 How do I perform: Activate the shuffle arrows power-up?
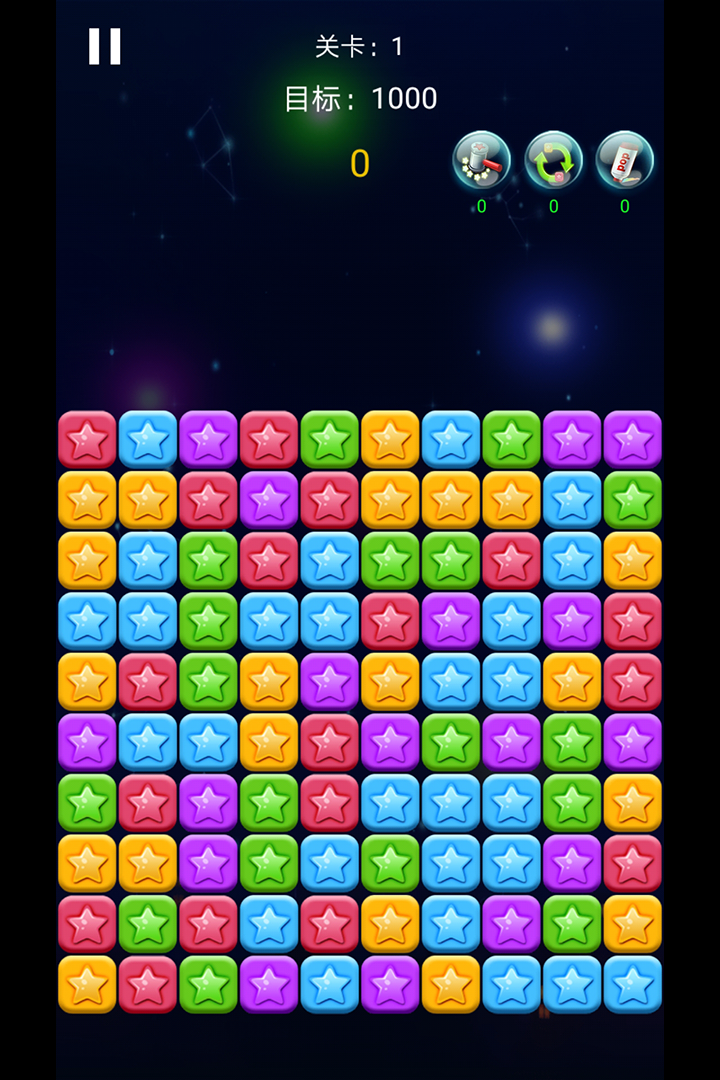[553, 160]
